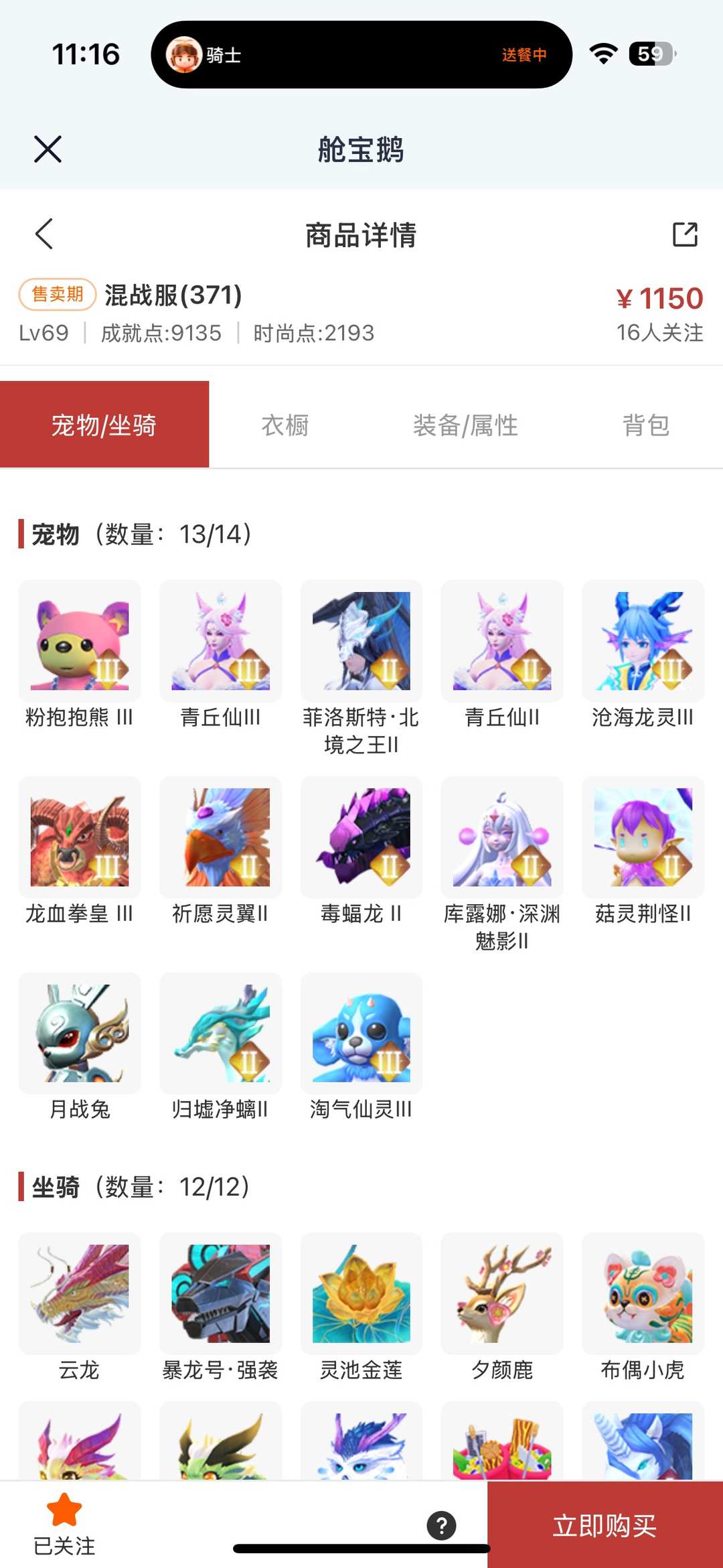View the 月战兔 pet icon
723x1568 pixels.
[79, 1034]
